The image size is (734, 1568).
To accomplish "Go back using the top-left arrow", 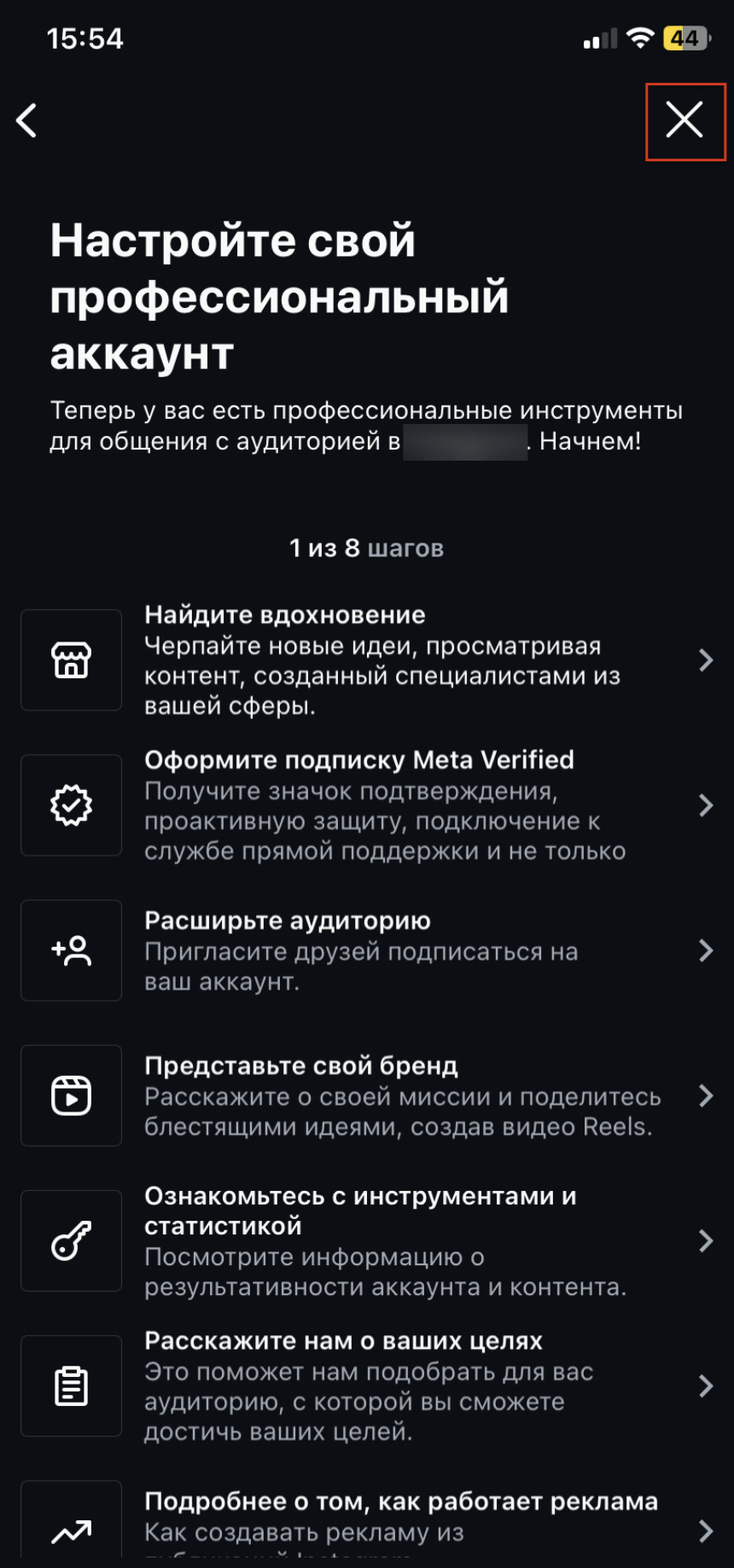I will 27,120.
